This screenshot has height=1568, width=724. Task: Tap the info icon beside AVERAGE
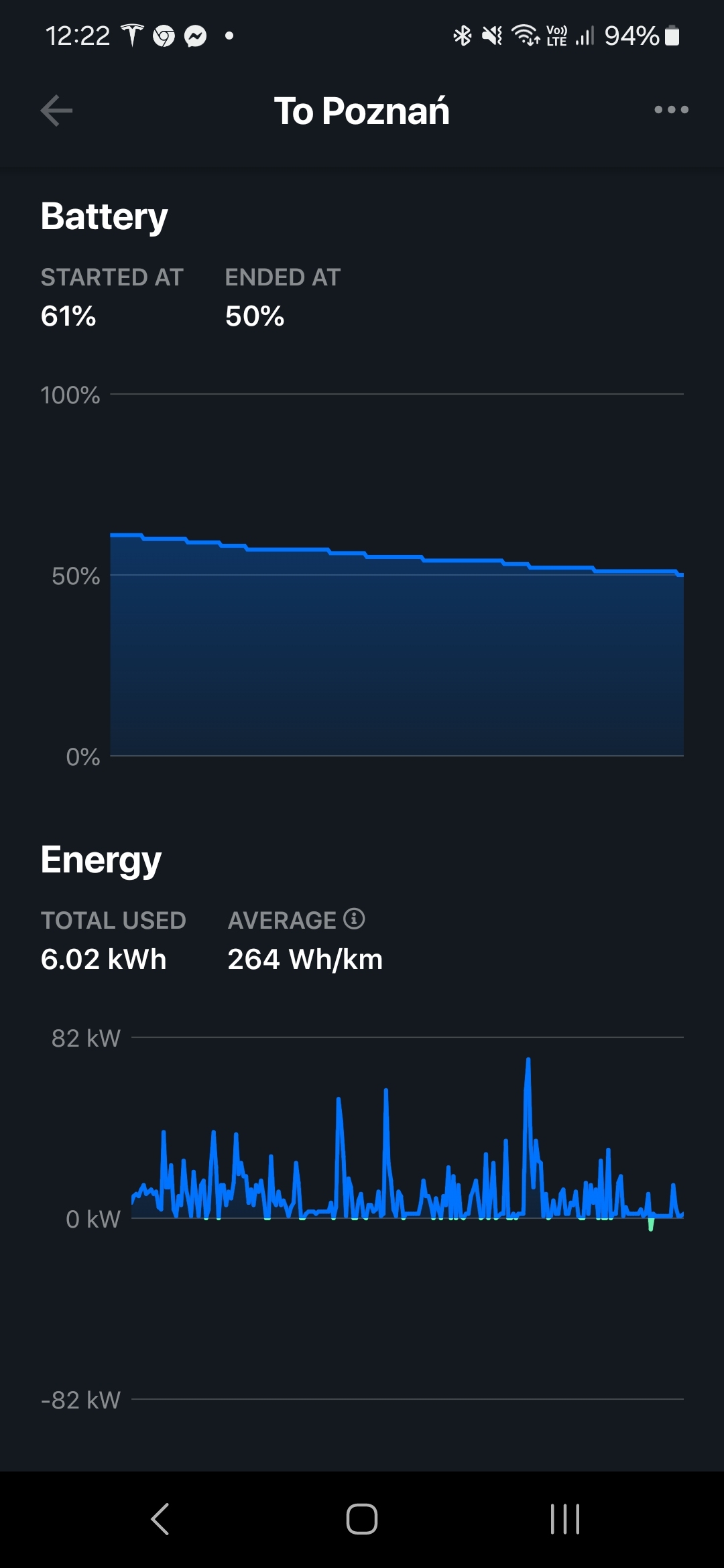click(354, 919)
